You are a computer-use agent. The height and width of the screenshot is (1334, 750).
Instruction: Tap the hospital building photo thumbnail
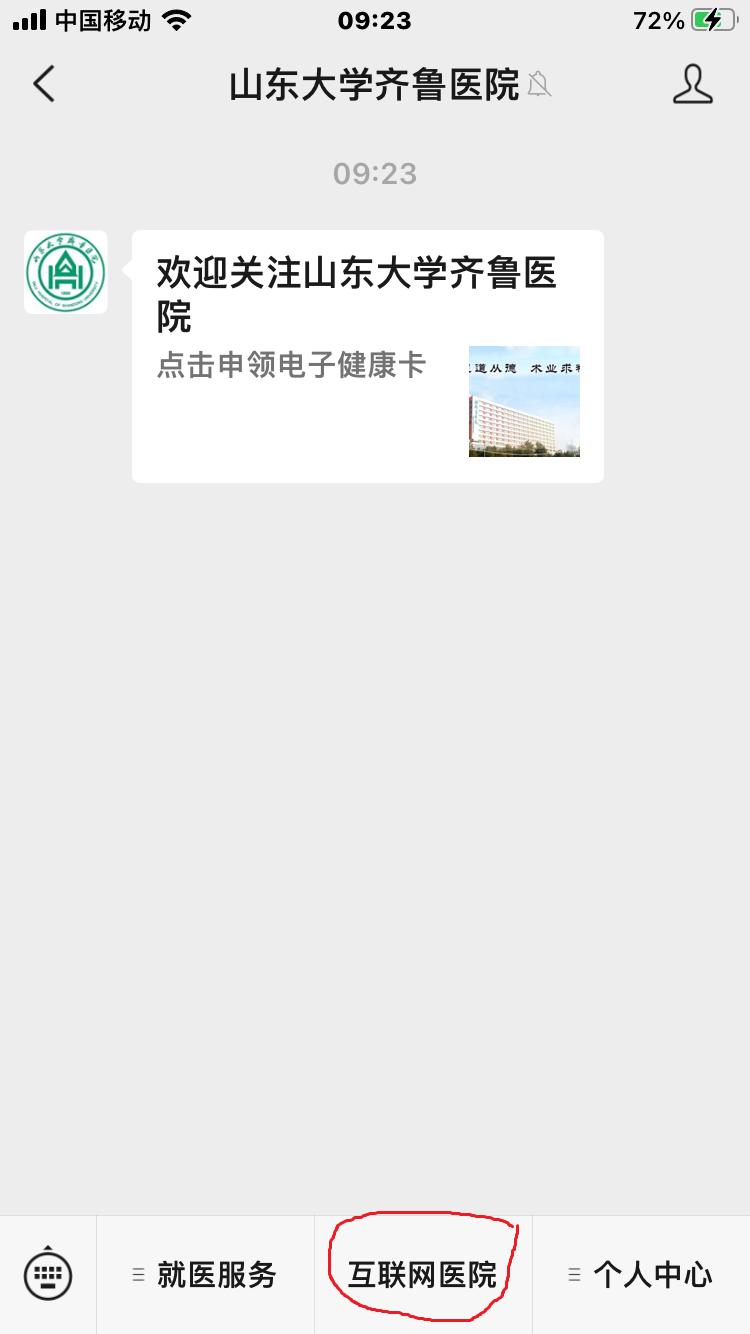[x=524, y=401]
